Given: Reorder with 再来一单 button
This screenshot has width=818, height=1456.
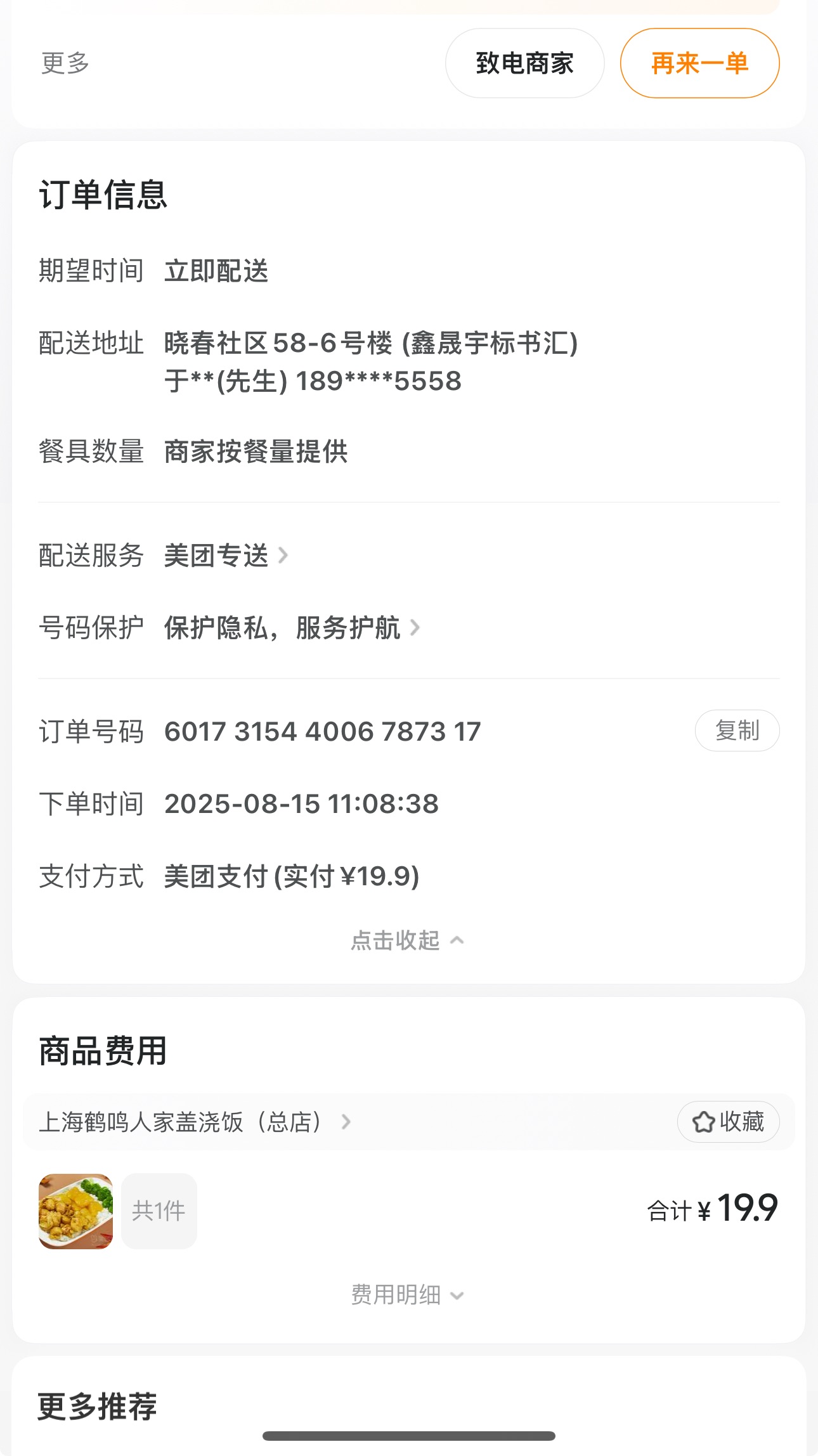Looking at the screenshot, I should pos(699,63).
